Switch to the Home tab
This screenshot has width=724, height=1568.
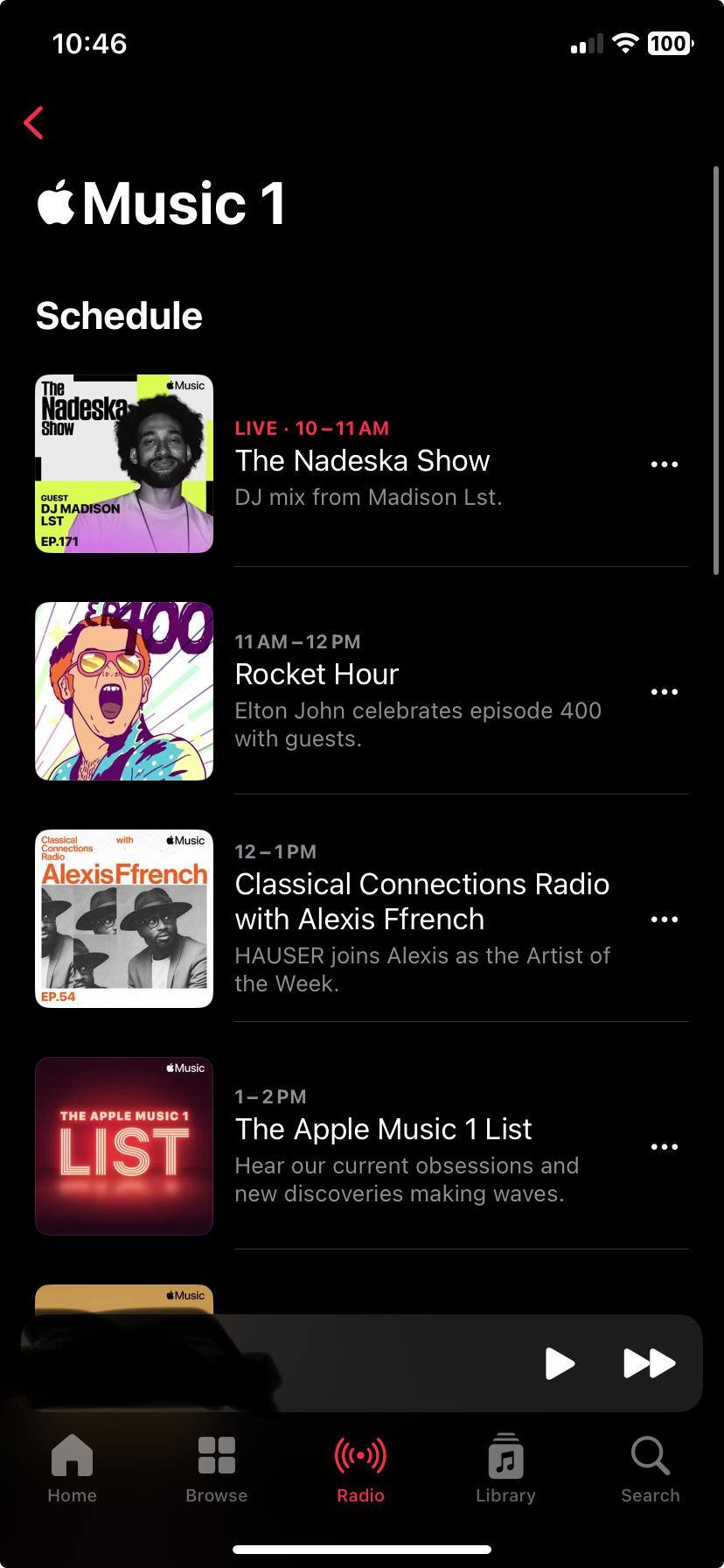72,1470
